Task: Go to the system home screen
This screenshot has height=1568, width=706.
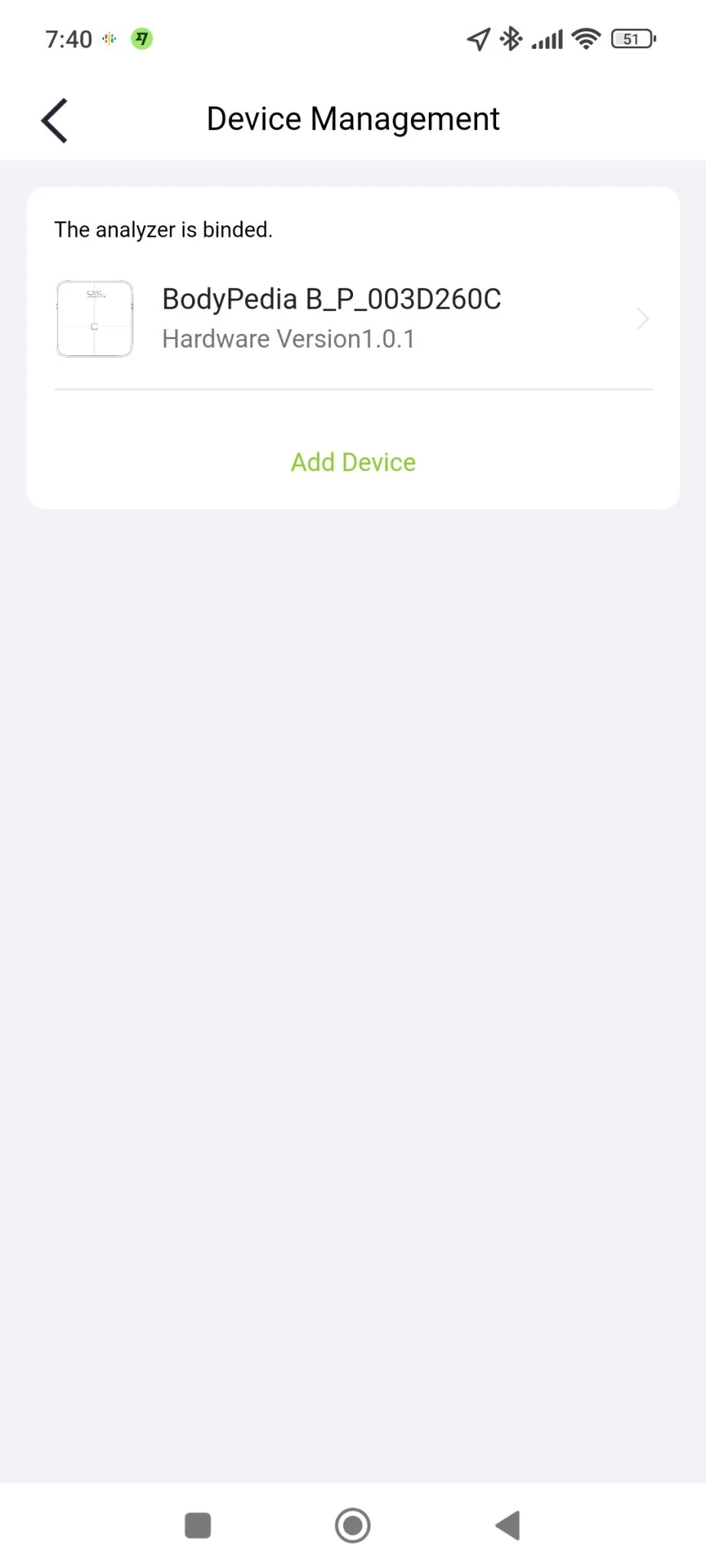Action: [352, 1525]
